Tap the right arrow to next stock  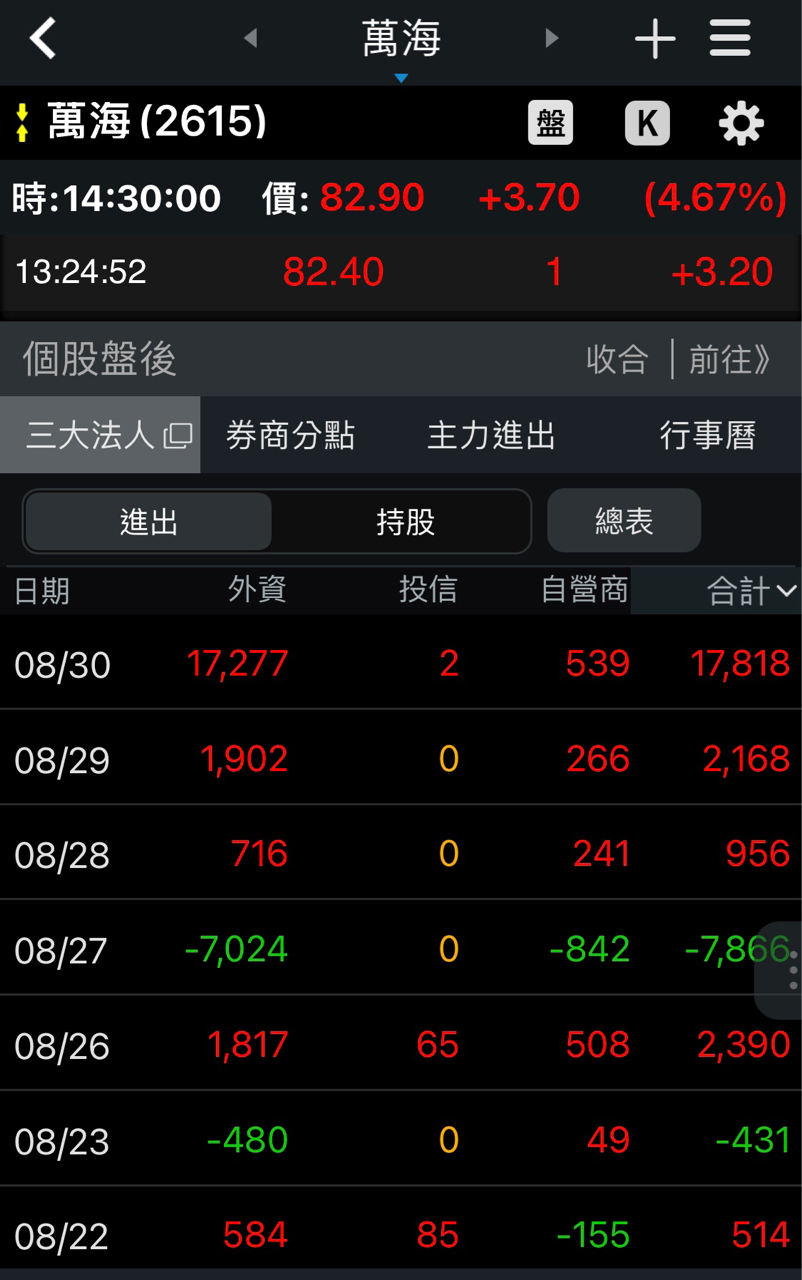coord(552,38)
